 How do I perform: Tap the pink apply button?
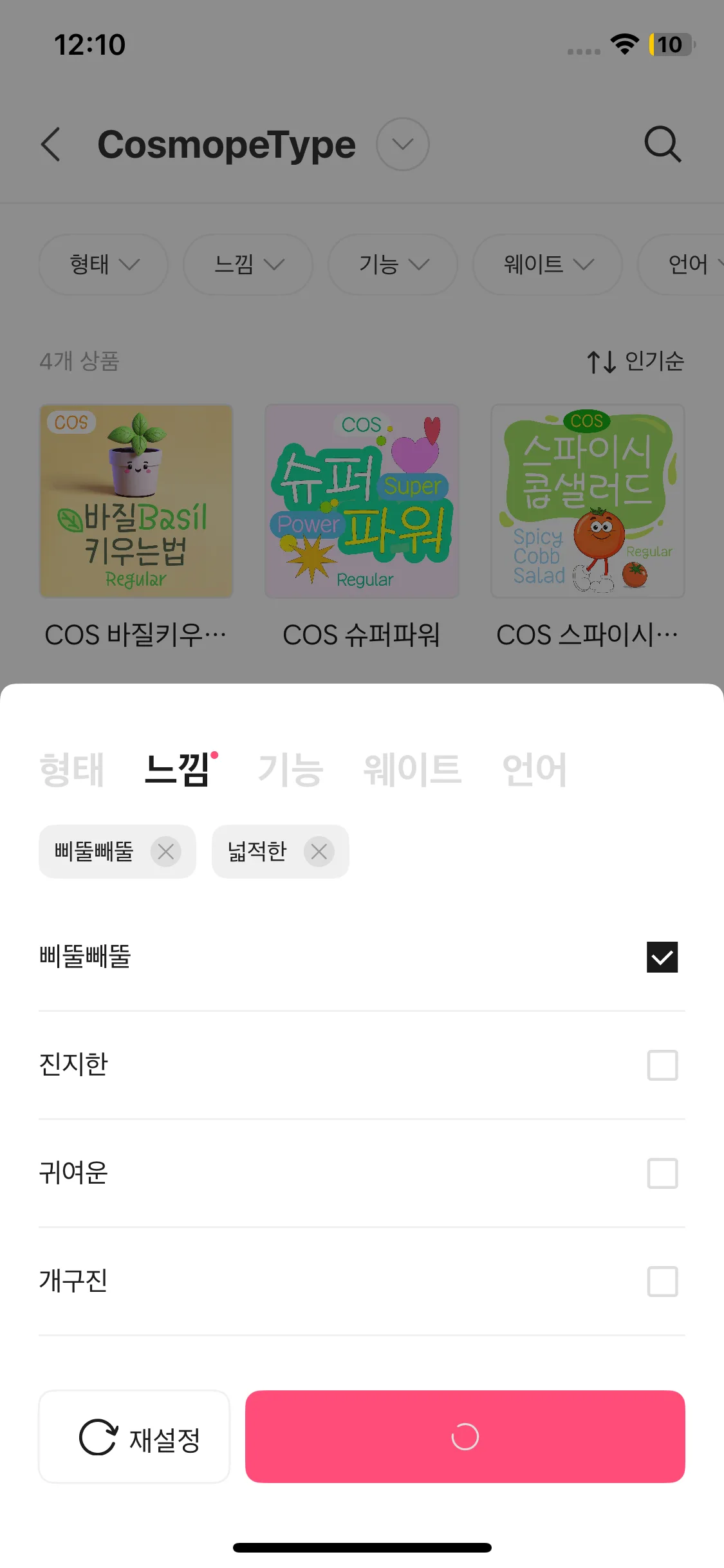[x=465, y=1437]
